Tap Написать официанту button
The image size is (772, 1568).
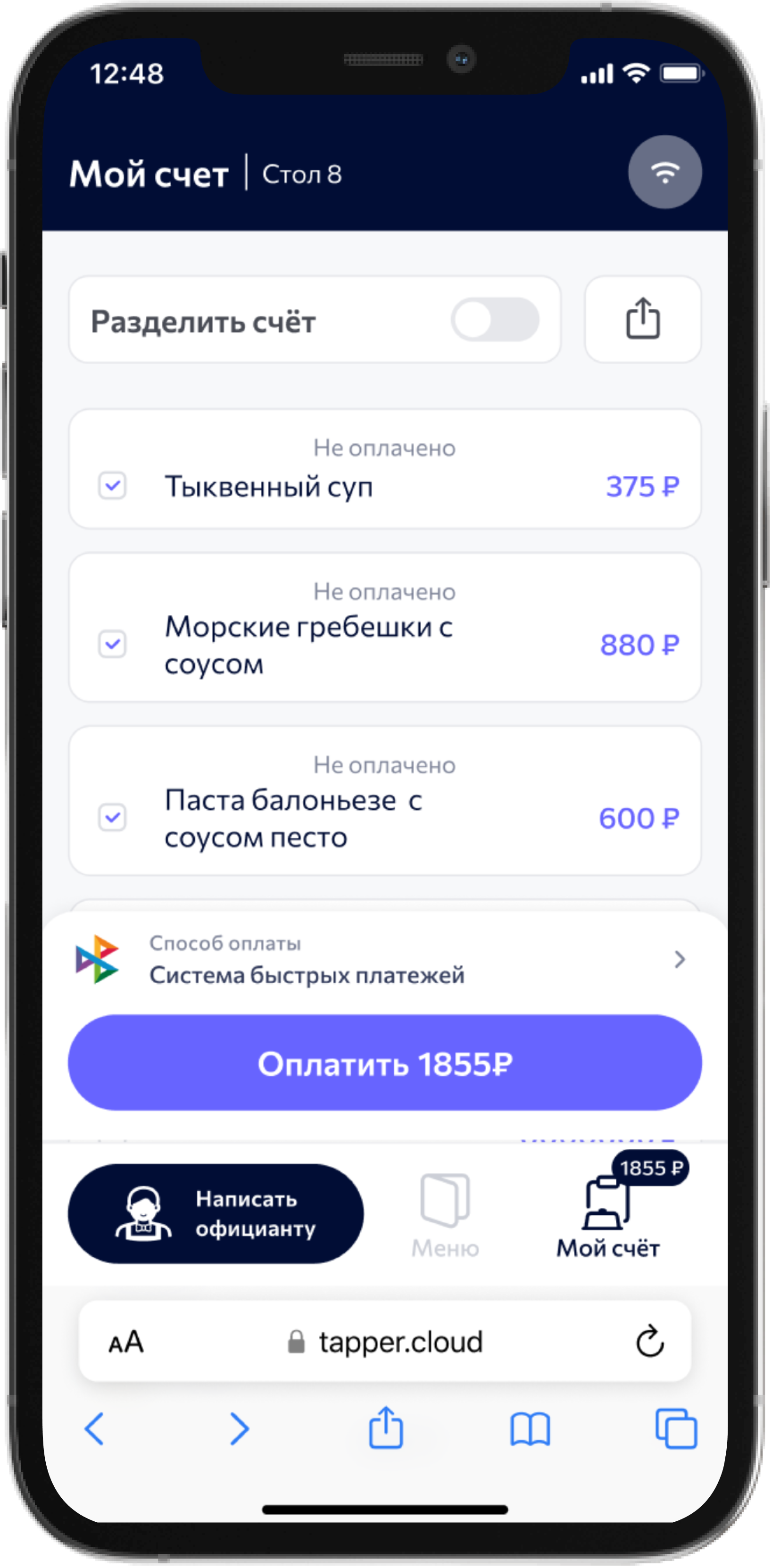[216, 1214]
